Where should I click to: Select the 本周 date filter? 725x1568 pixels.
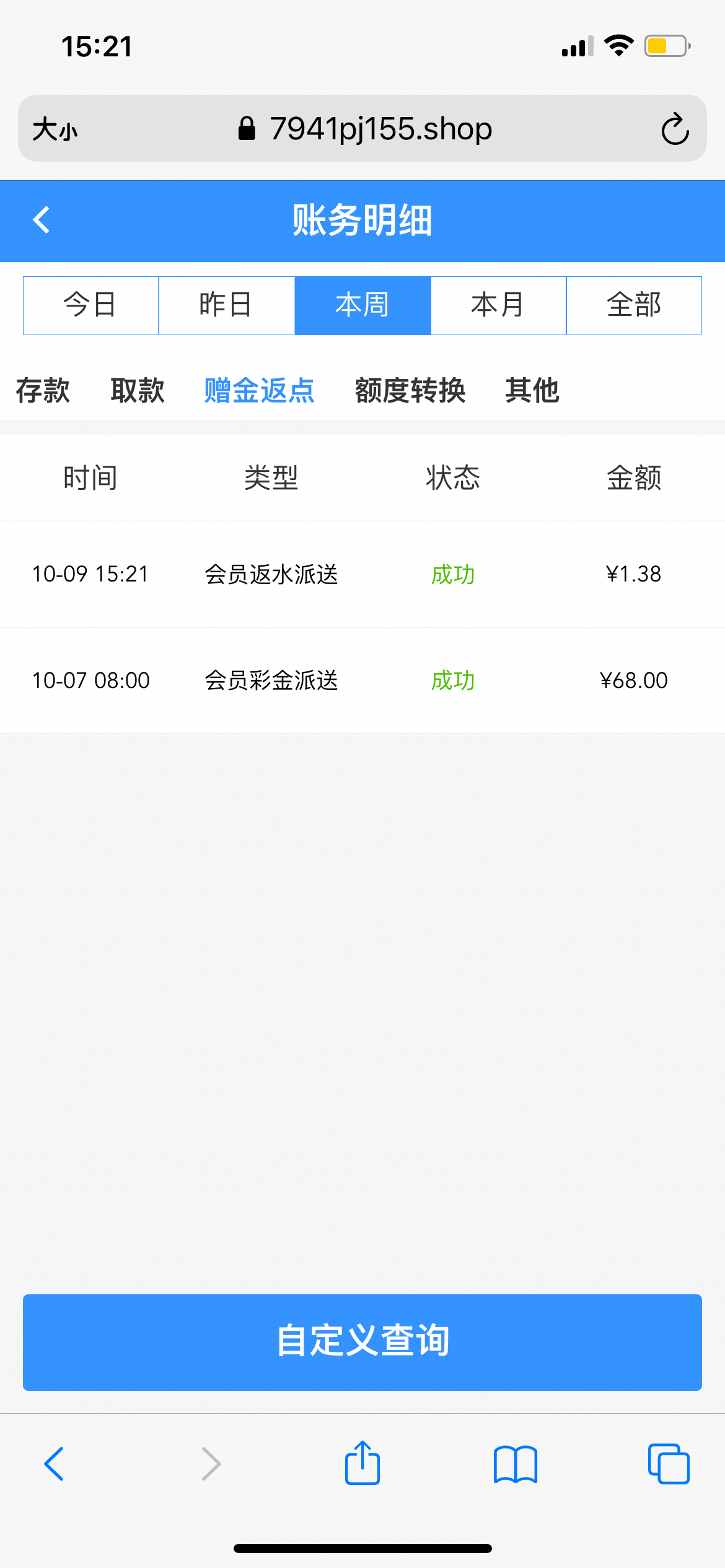(x=362, y=305)
